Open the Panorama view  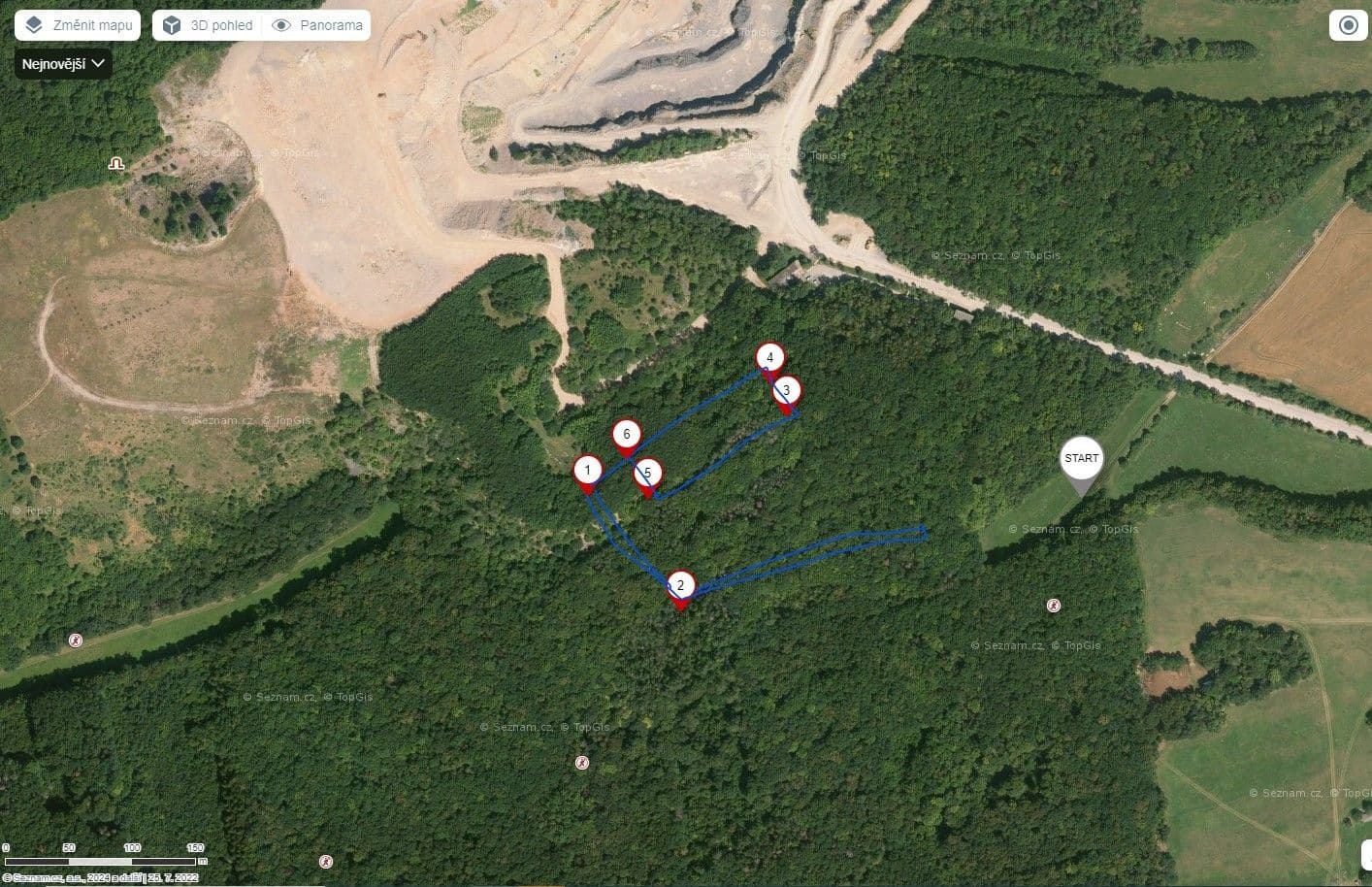[317, 25]
